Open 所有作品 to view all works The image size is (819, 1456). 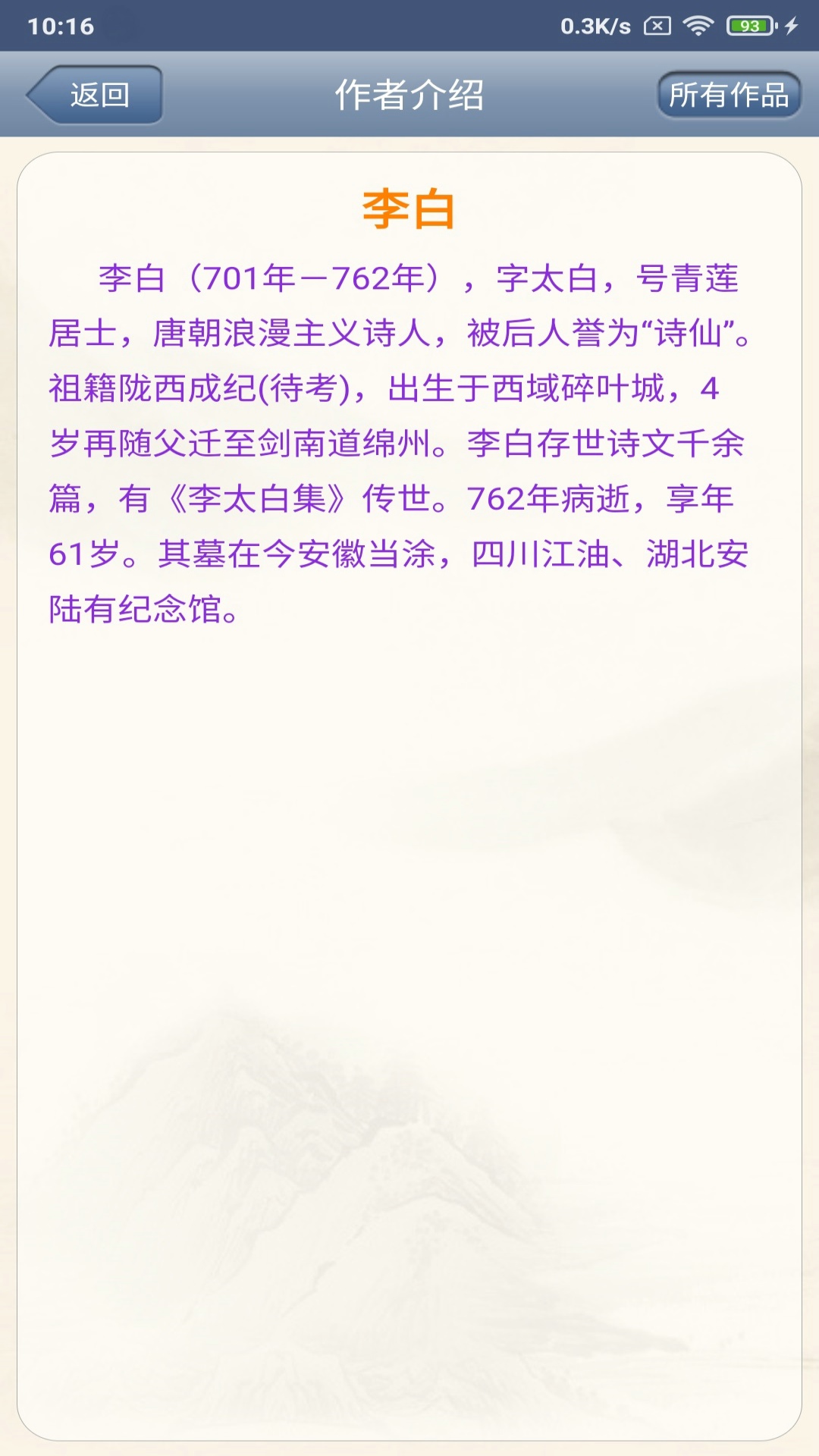coord(730,94)
